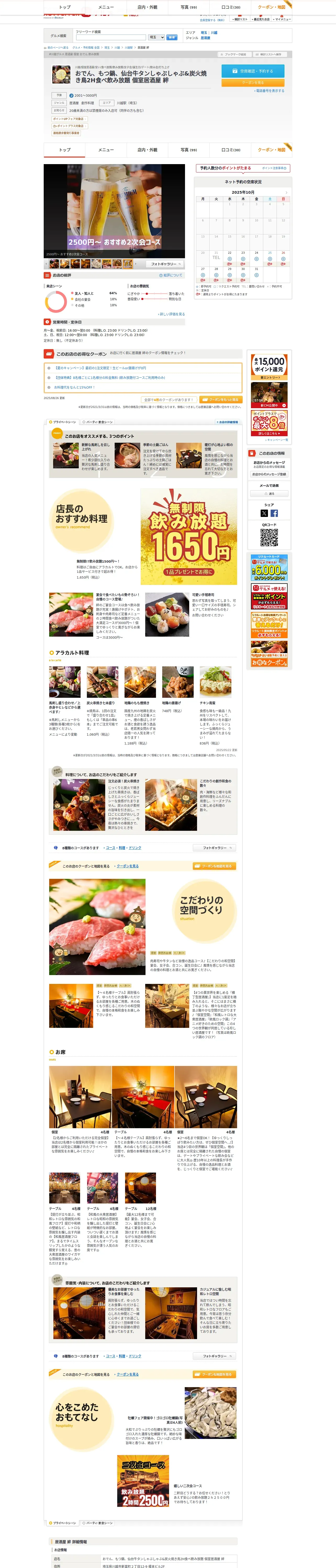Tap the 検索 search button
336x1568 pixels.
tap(172, 37)
